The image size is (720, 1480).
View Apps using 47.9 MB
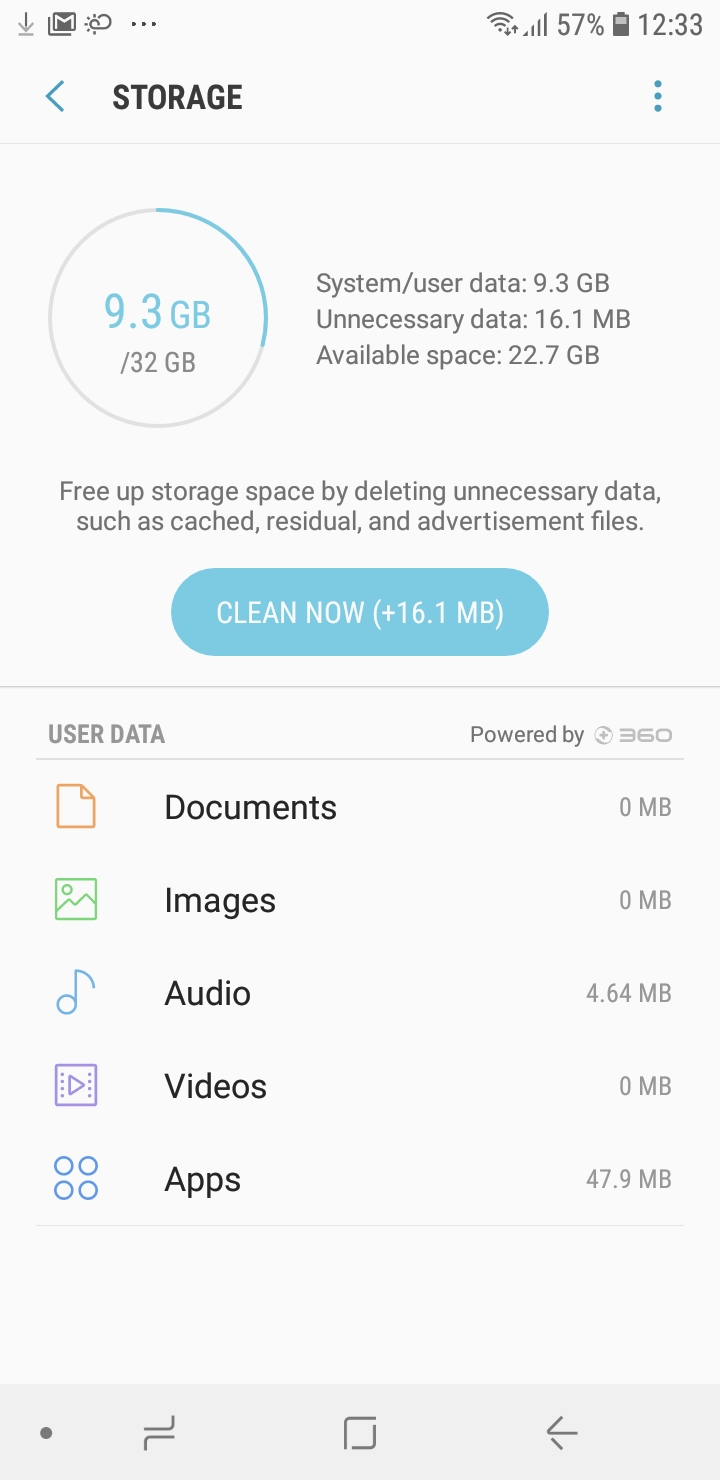(360, 1179)
